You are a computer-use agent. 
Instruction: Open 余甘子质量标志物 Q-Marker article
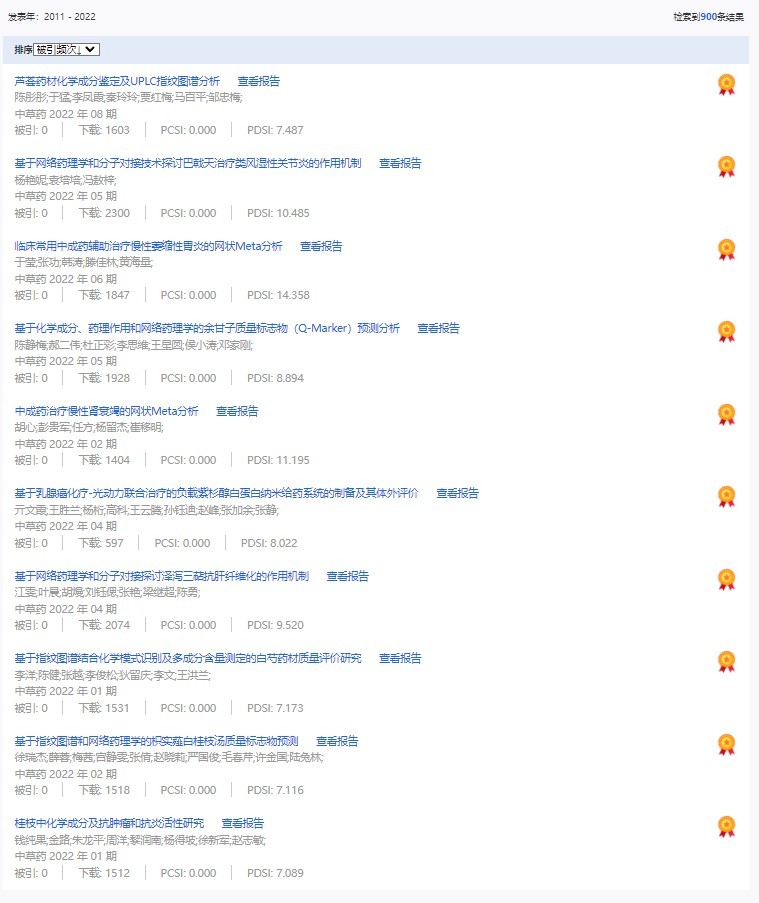[x=206, y=328]
